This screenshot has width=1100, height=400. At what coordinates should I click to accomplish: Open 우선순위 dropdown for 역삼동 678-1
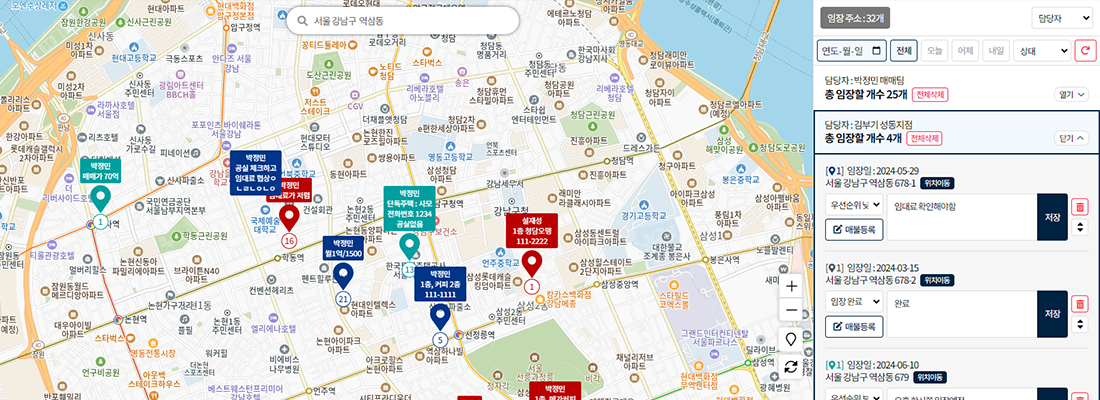pos(853,205)
